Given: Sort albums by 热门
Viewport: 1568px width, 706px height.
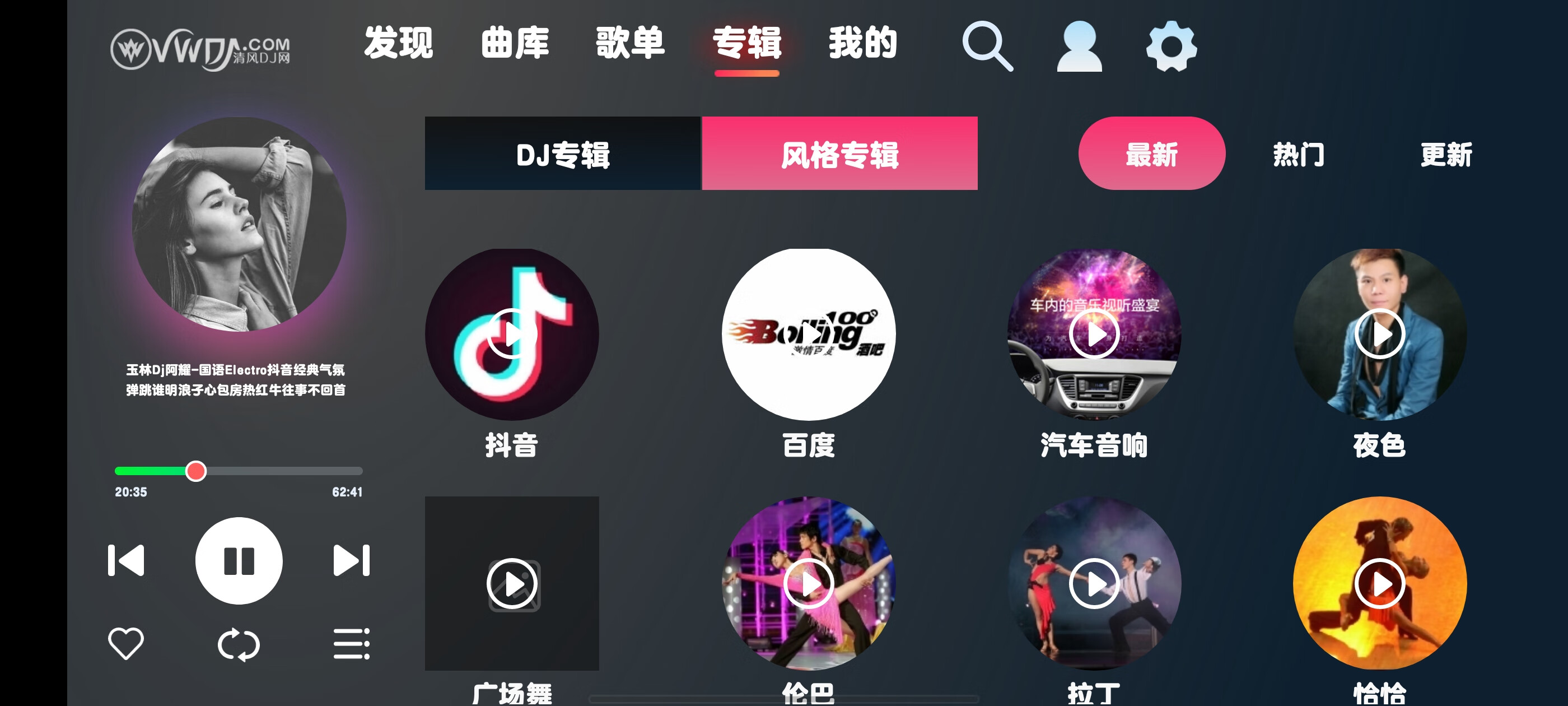Looking at the screenshot, I should coord(1298,154).
